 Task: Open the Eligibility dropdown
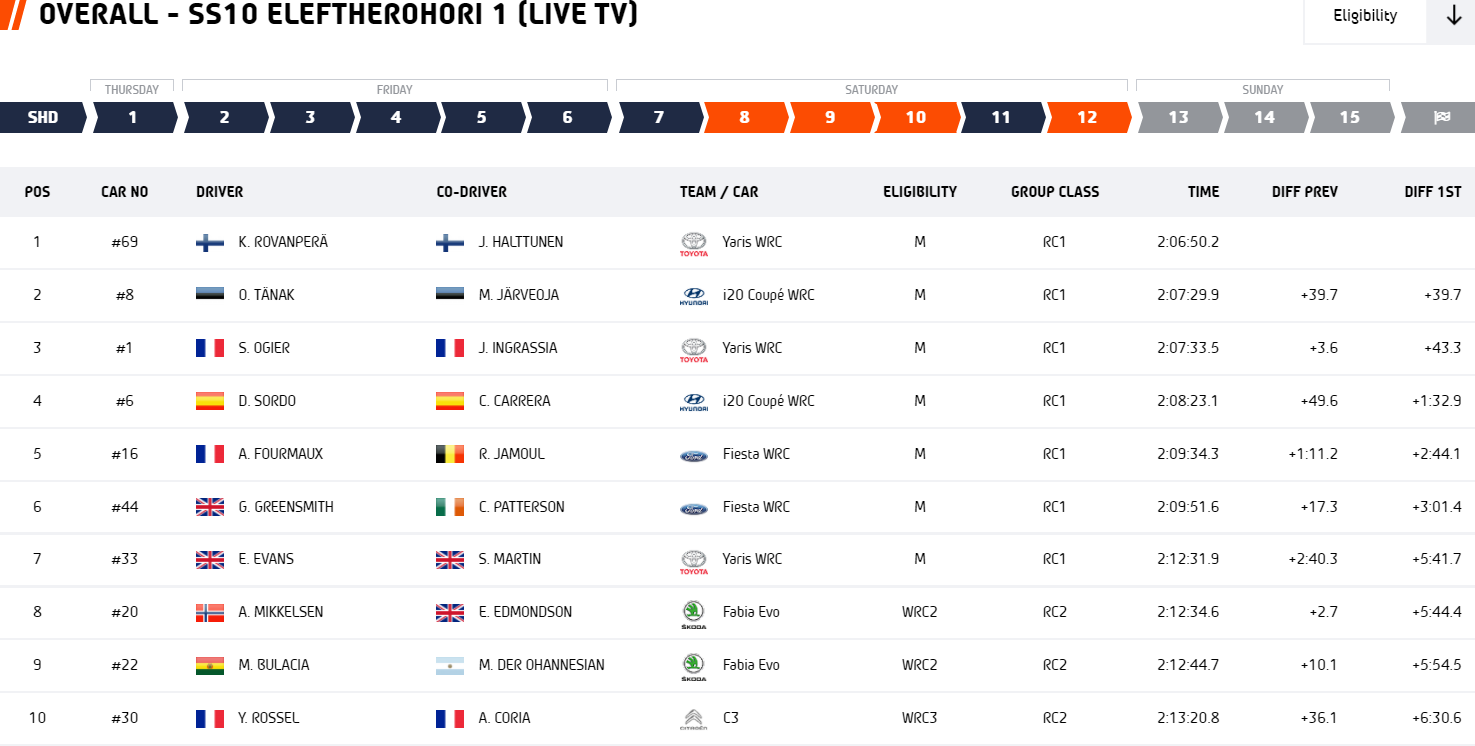pyautogui.click(x=1389, y=16)
